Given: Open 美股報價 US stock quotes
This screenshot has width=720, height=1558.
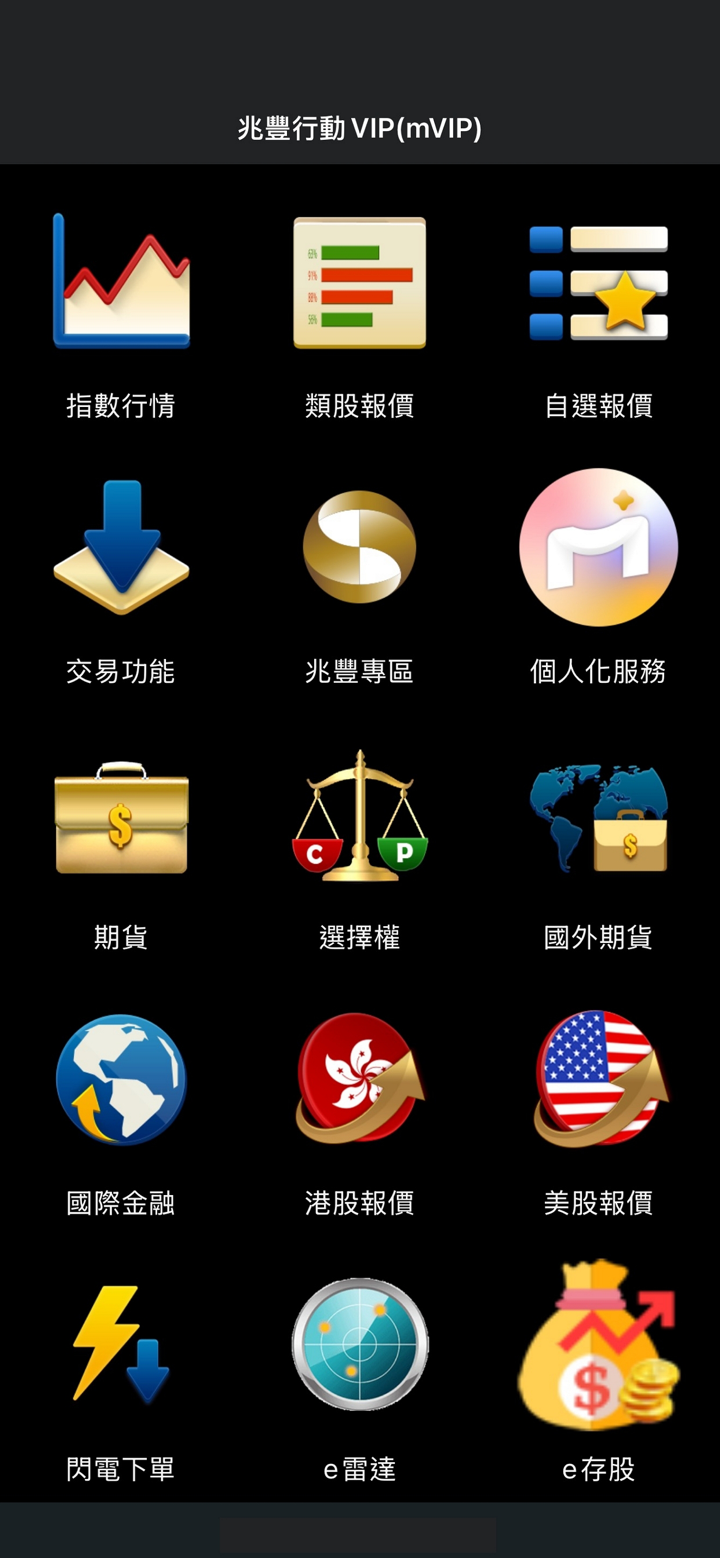Looking at the screenshot, I should click(x=598, y=1080).
